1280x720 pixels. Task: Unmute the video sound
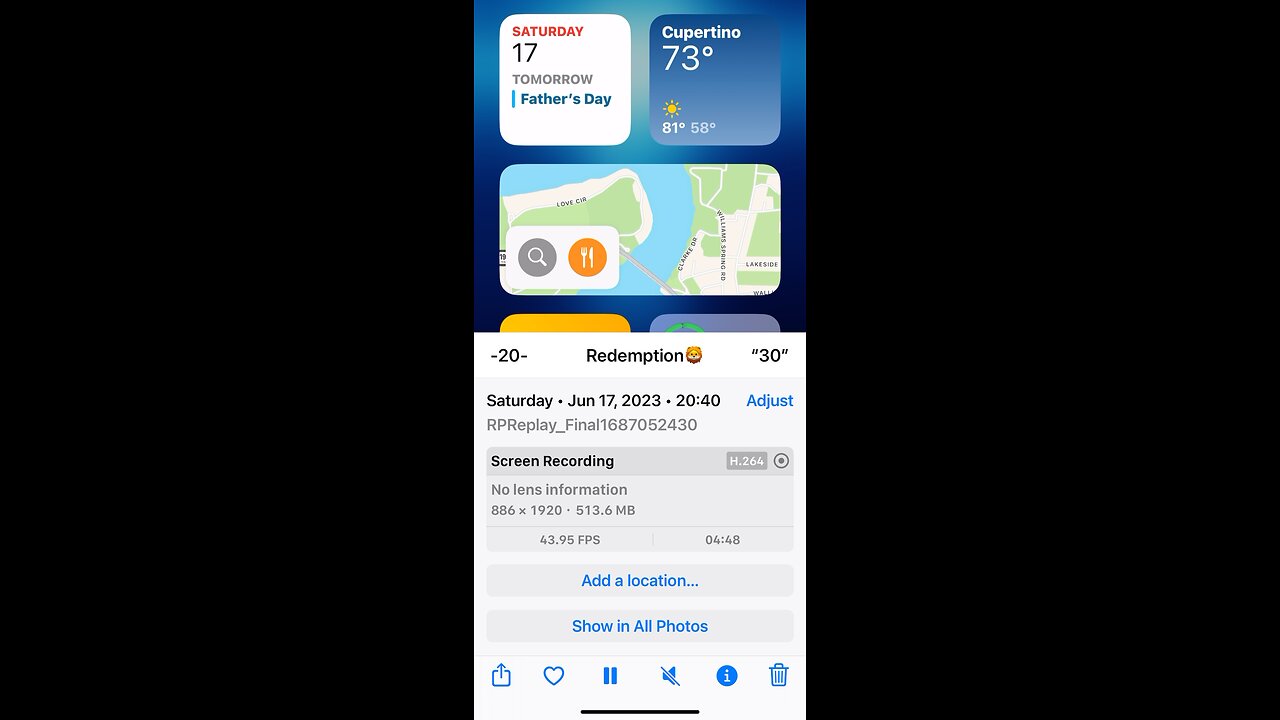coord(670,676)
